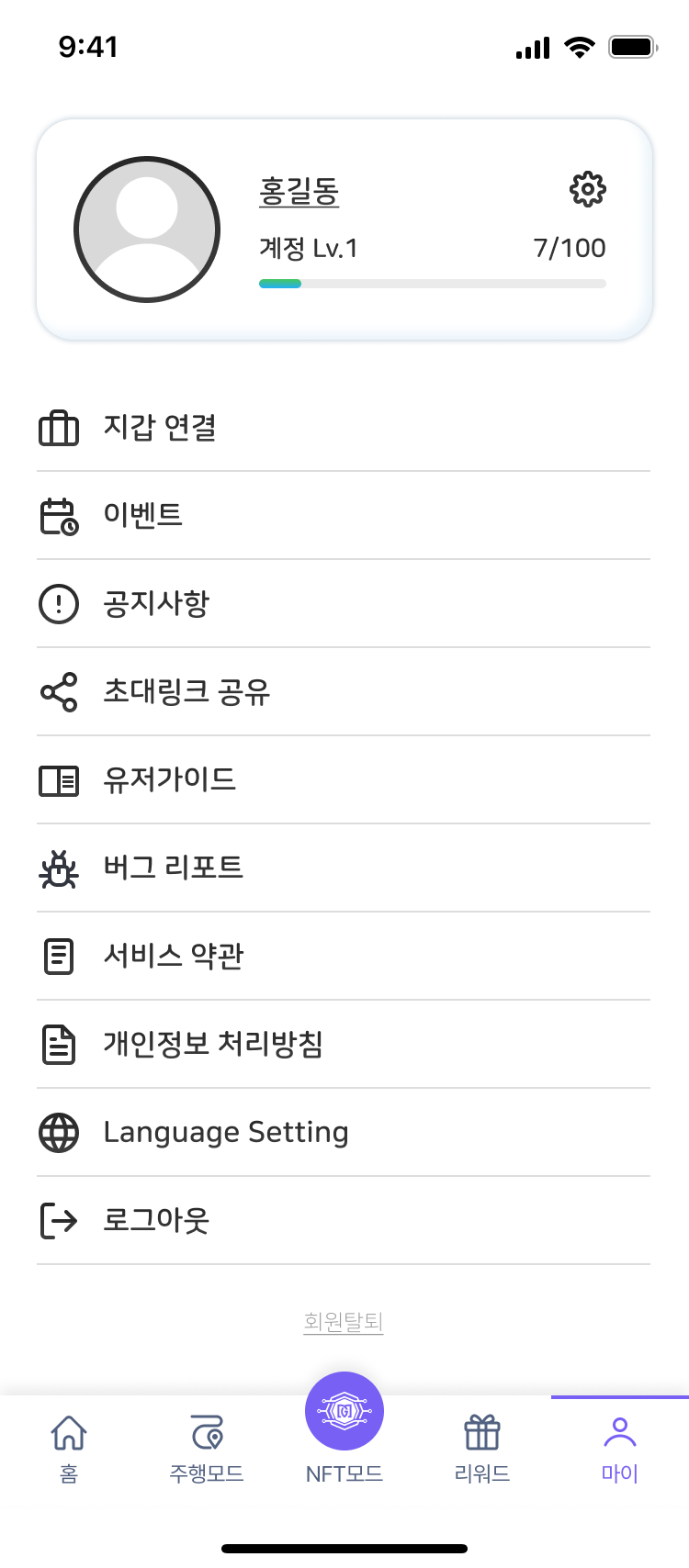This screenshot has width=689, height=1568.
Task: Select the invite link share icon
Action: point(59,691)
